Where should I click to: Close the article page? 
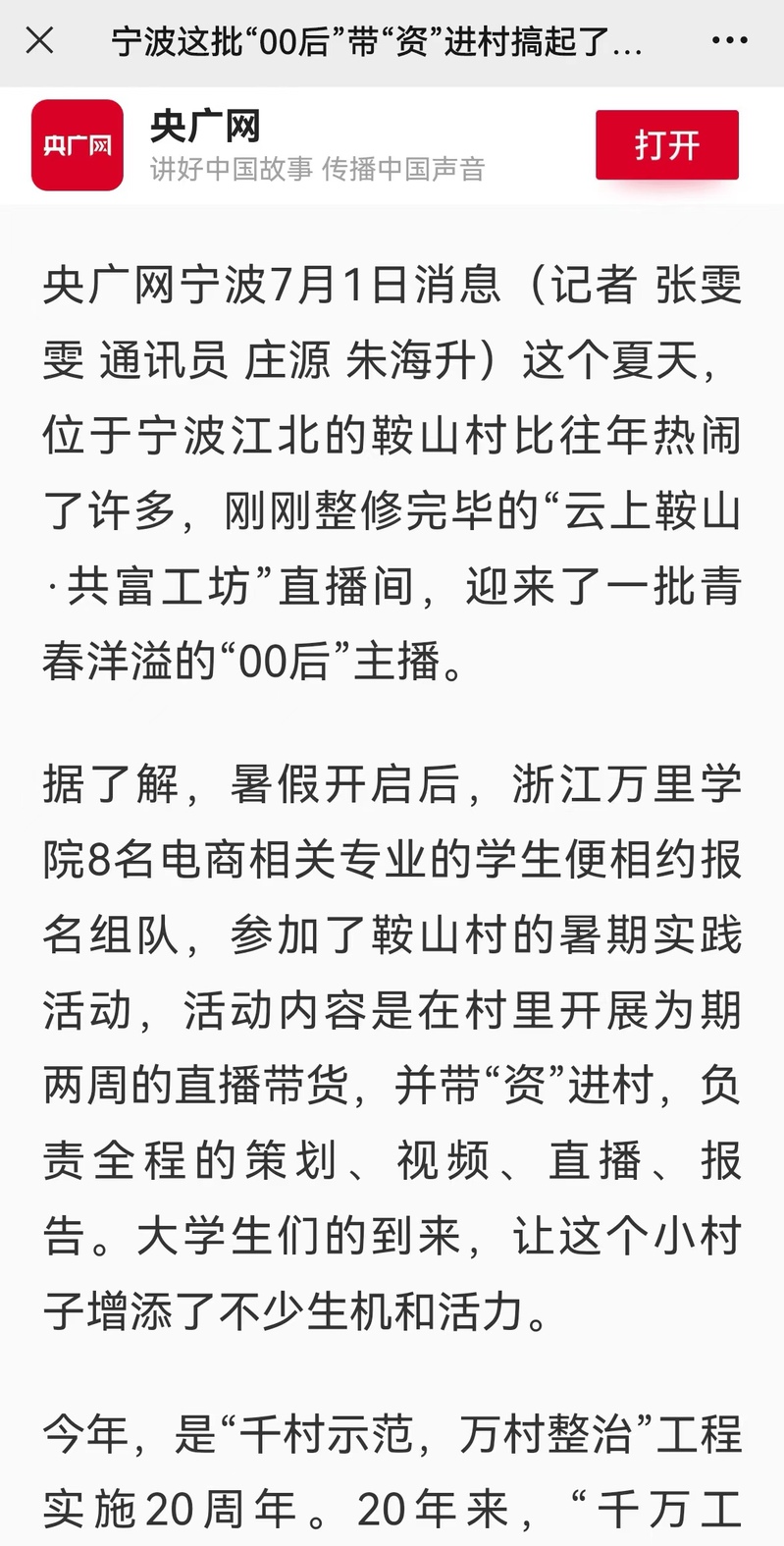[x=39, y=41]
